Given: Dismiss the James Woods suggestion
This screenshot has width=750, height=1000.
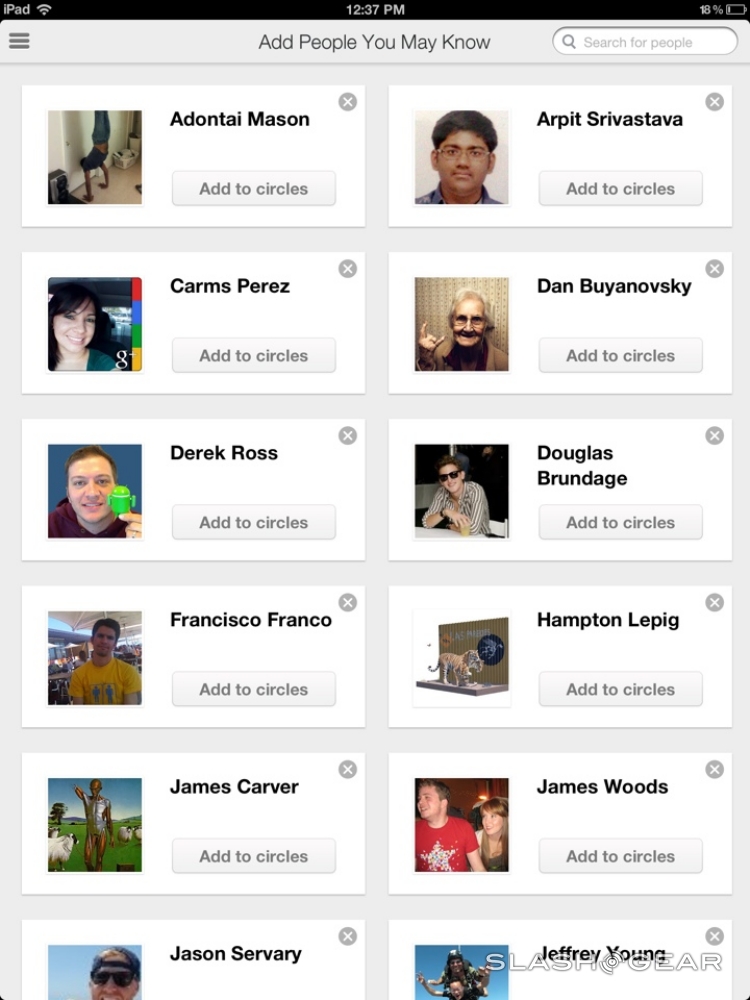Looking at the screenshot, I should point(714,770).
